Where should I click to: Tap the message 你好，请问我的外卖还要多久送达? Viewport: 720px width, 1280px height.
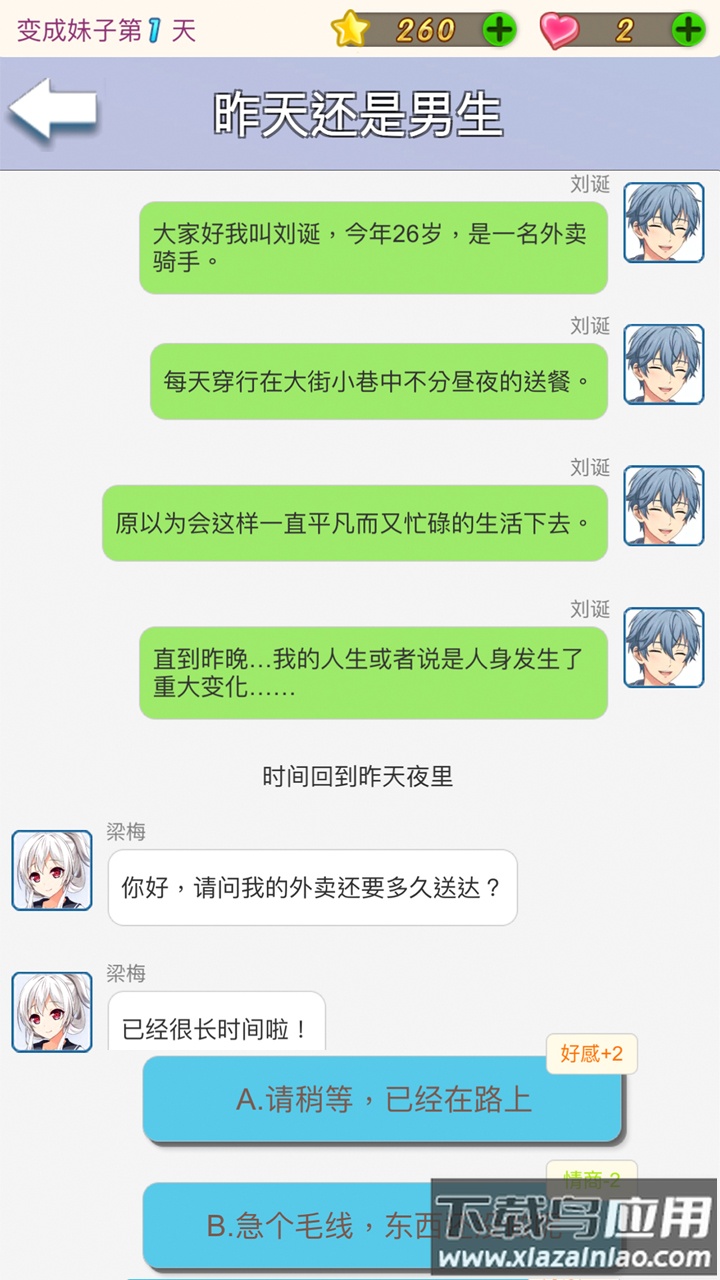point(312,888)
